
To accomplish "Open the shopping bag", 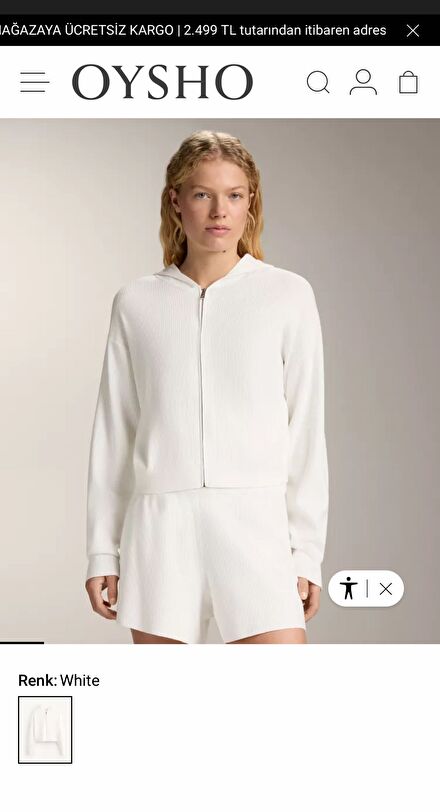I will tap(408, 82).
